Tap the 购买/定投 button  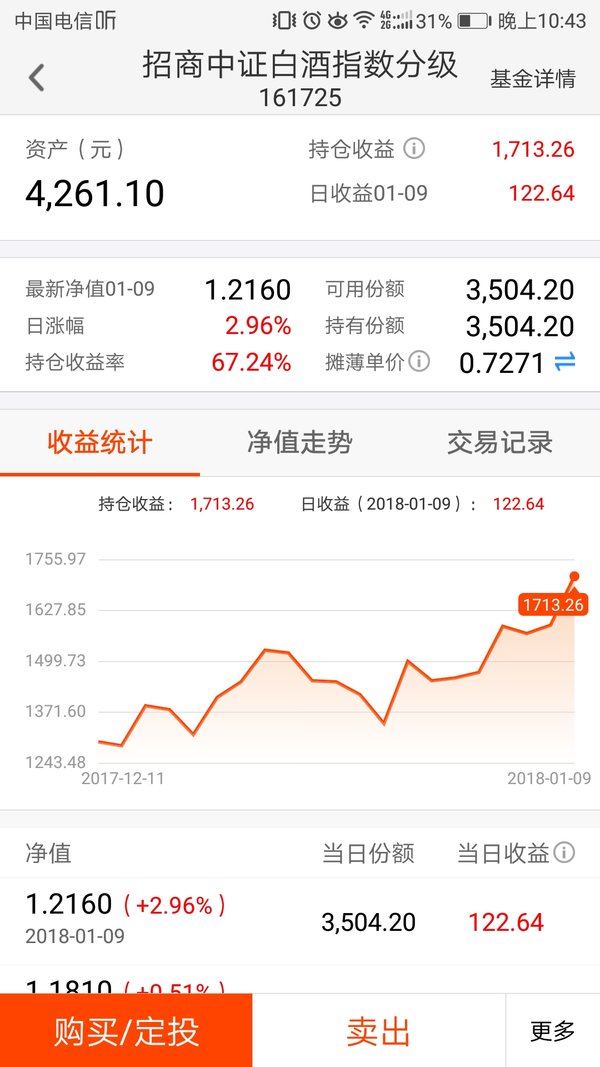click(126, 1030)
